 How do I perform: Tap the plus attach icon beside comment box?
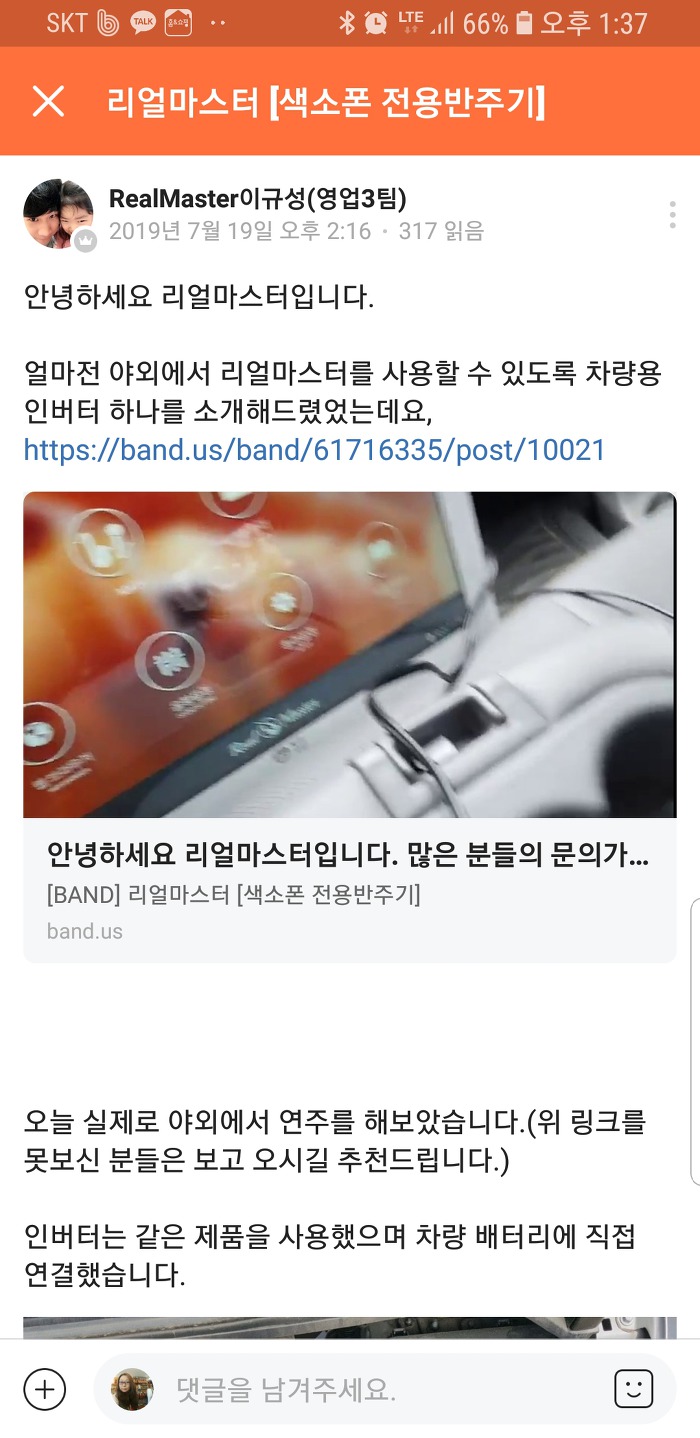(44, 1389)
